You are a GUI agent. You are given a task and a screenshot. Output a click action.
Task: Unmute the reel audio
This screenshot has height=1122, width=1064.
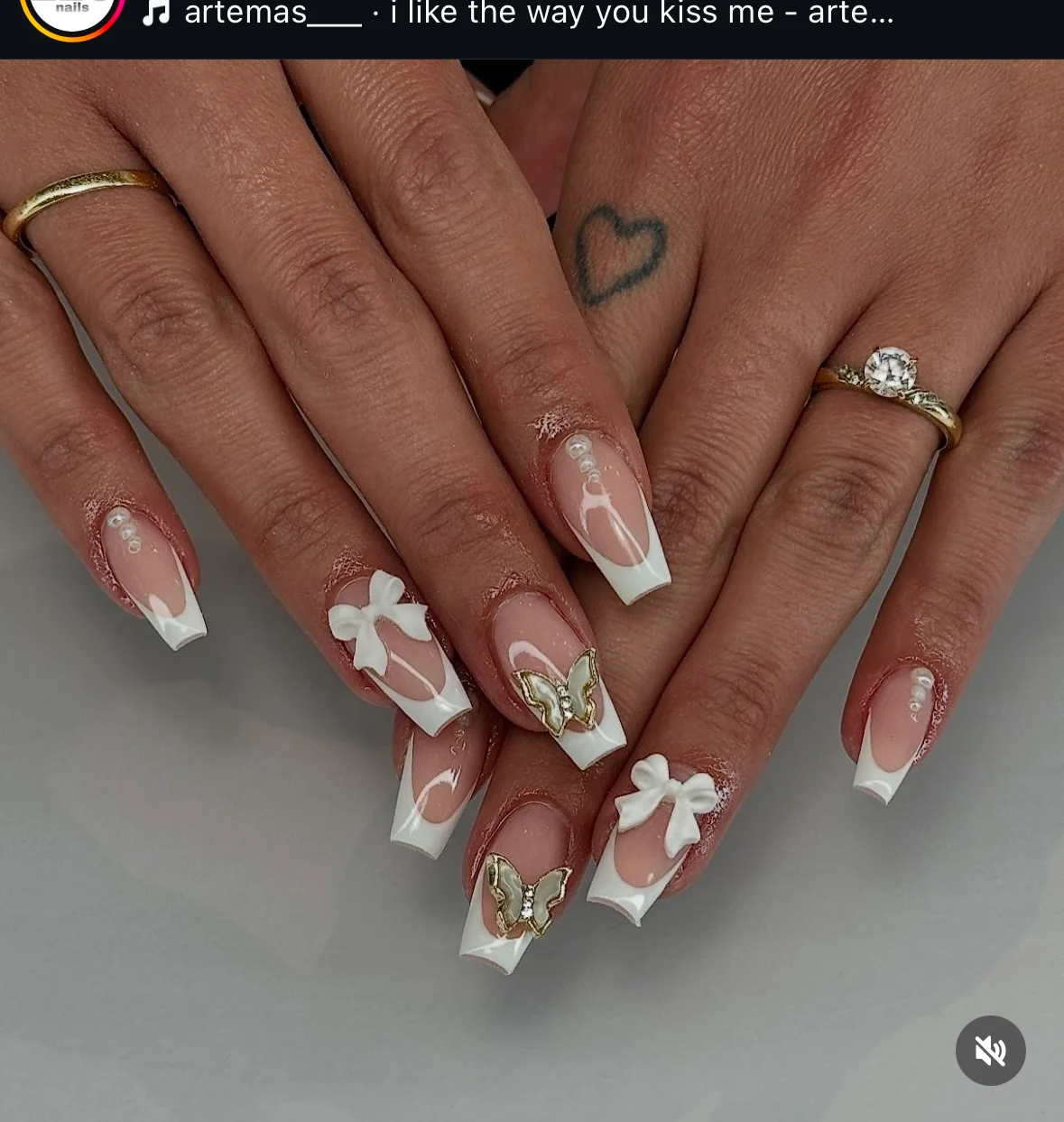(x=990, y=1051)
